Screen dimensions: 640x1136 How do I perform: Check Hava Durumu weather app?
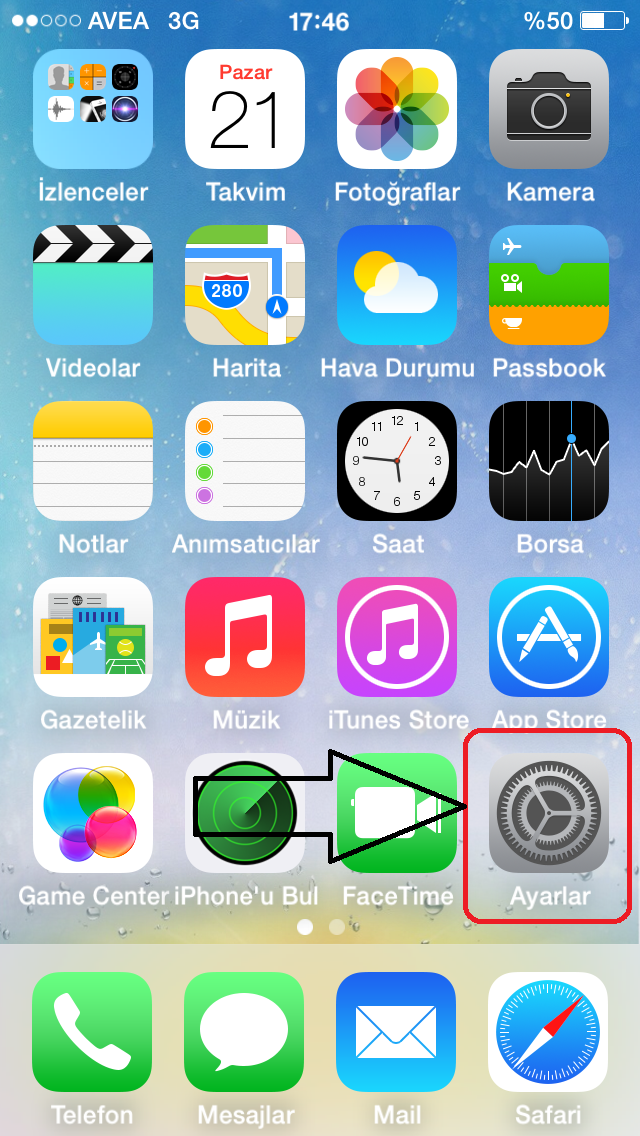pos(397,285)
